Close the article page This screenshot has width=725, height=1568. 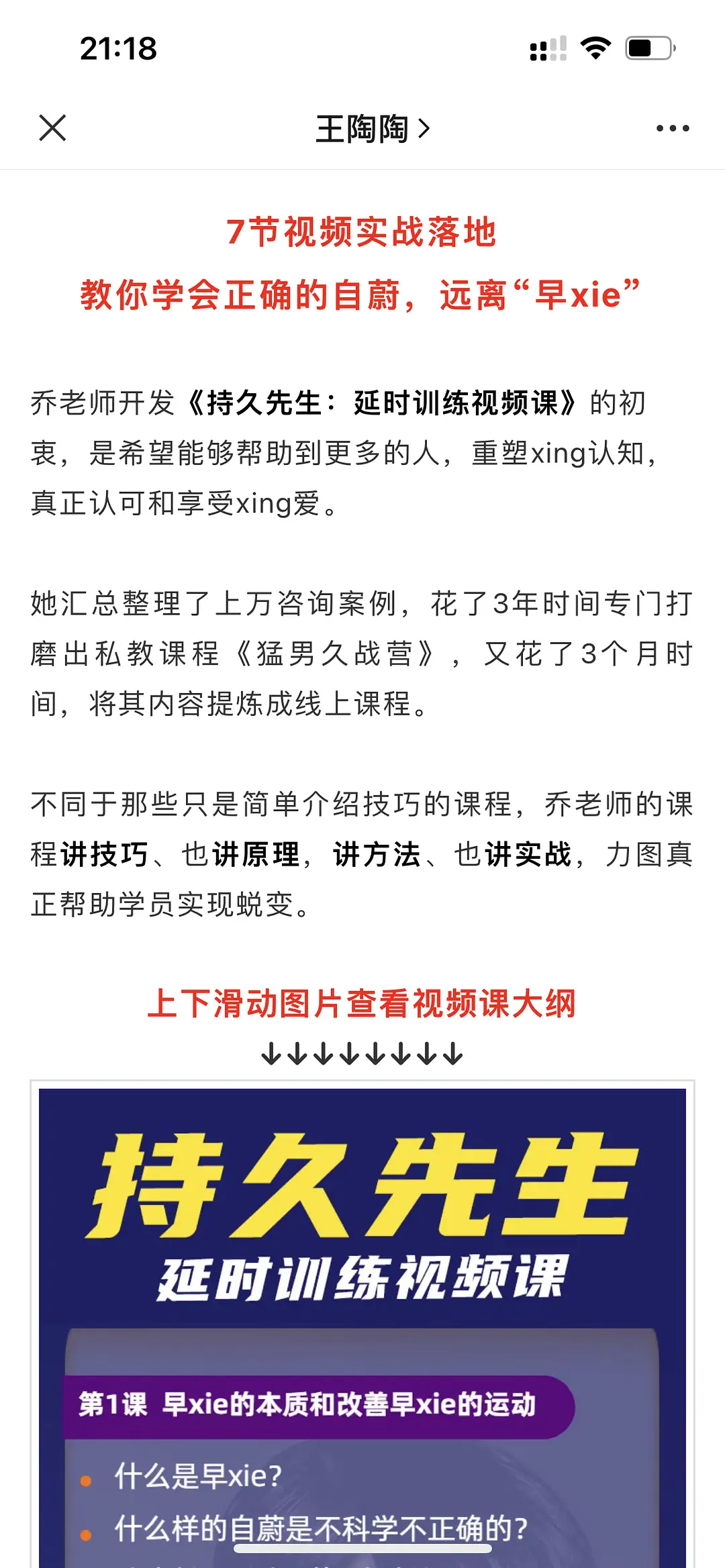[x=52, y=127]
